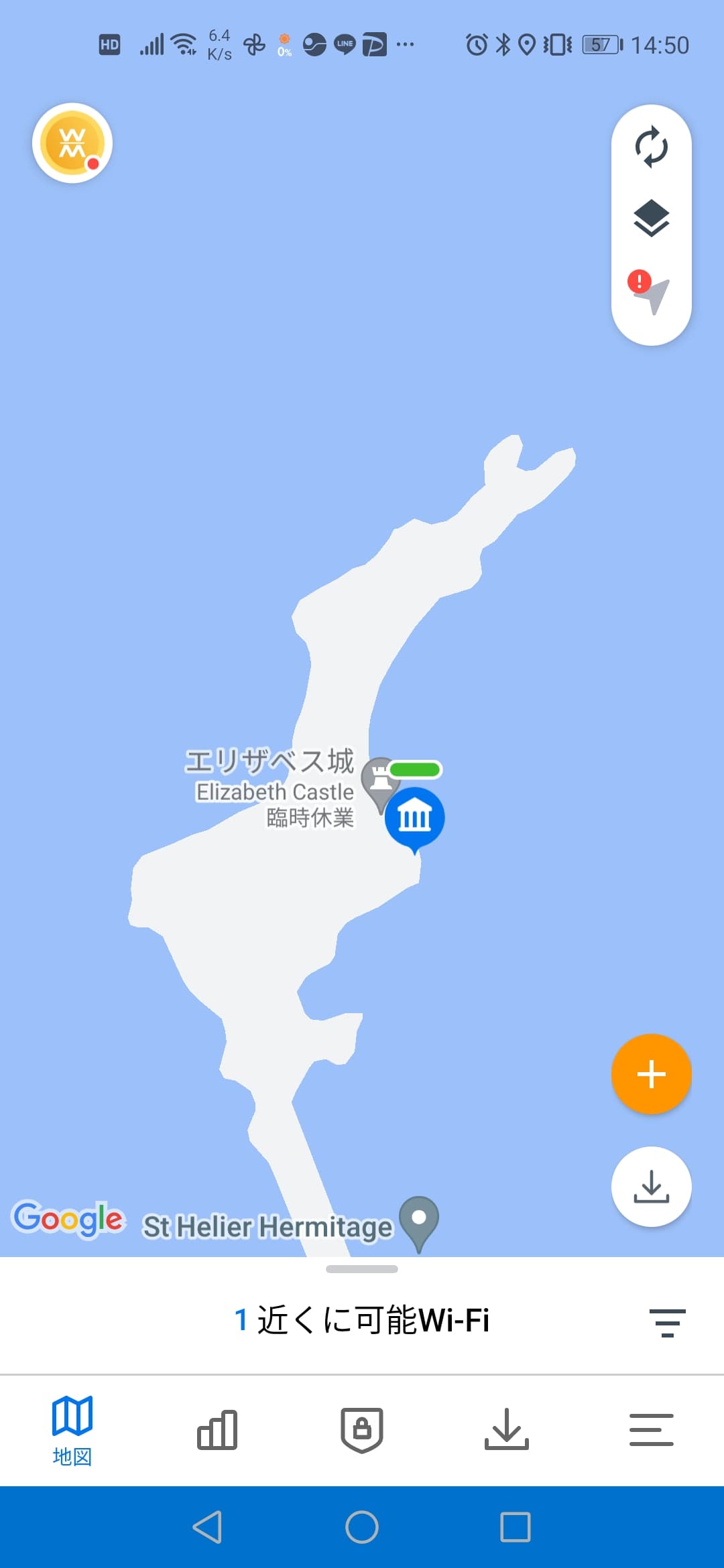The image size is (724, 1568).
Task: Open the statistics bar chart tab
Action: pyautogui.click(x=217, y=1429)
